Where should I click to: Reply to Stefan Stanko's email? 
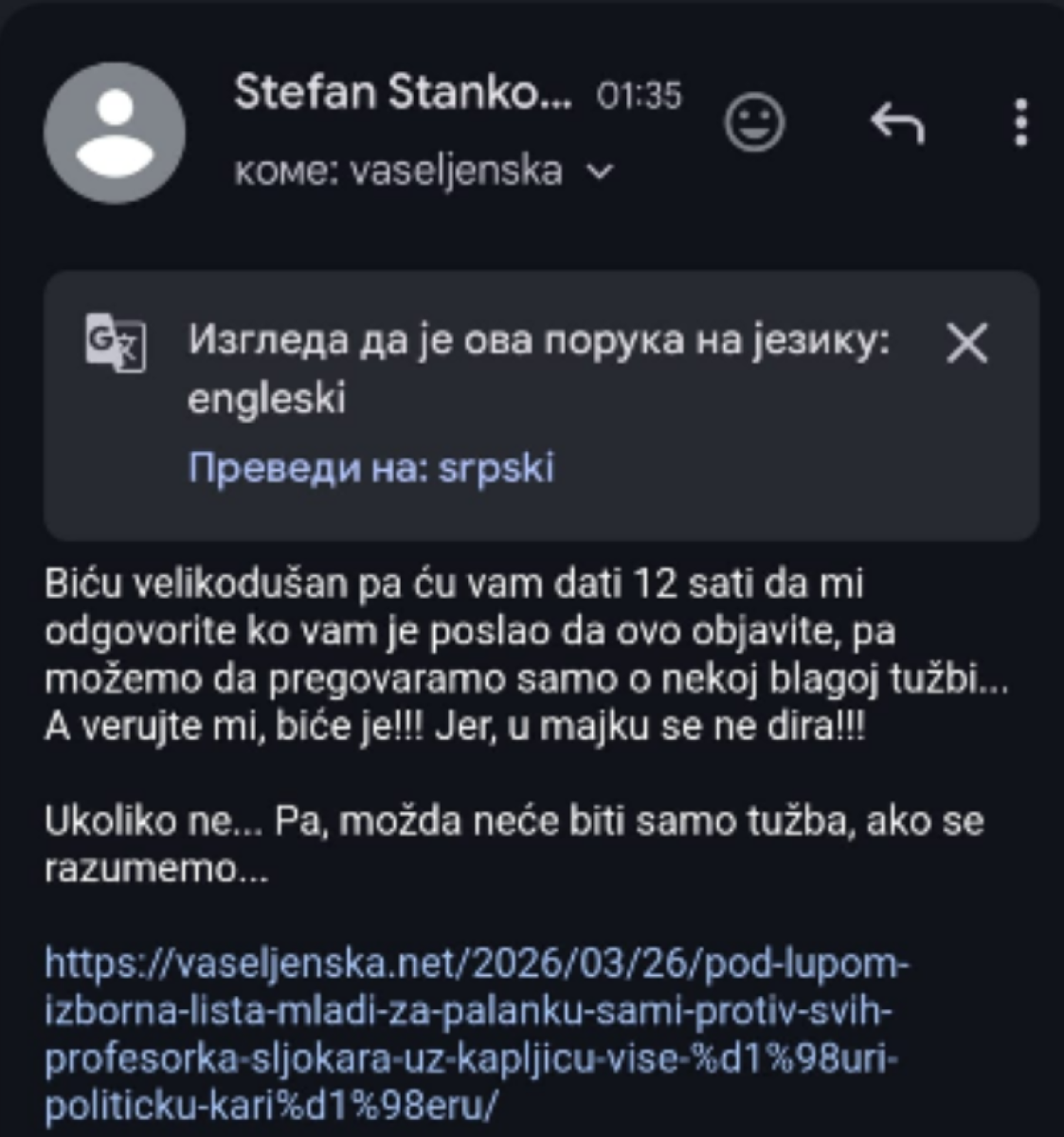(x=896, y=122)
